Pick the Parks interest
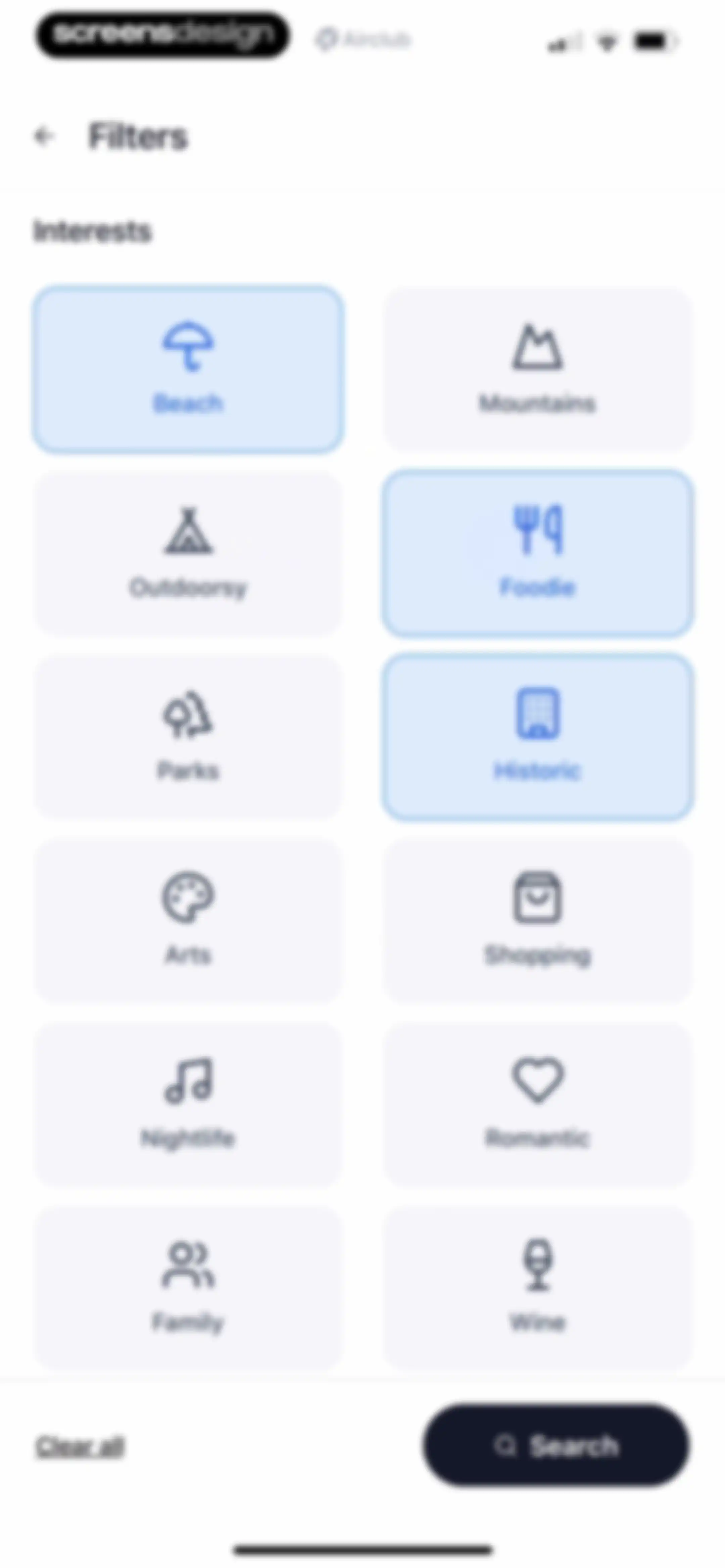725x1568 pixels. click(x=188, y=737)
